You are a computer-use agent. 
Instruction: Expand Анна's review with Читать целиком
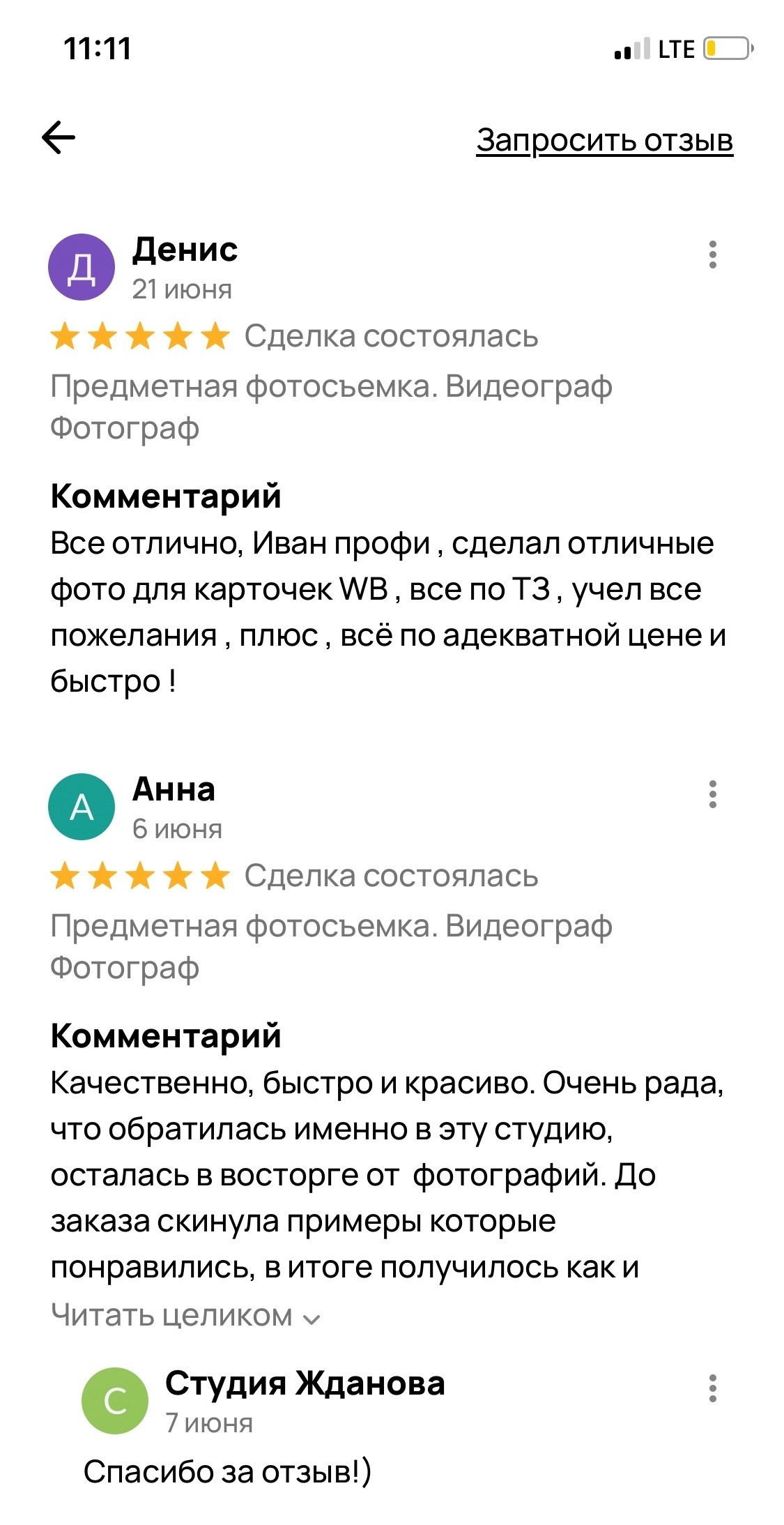185,1315
